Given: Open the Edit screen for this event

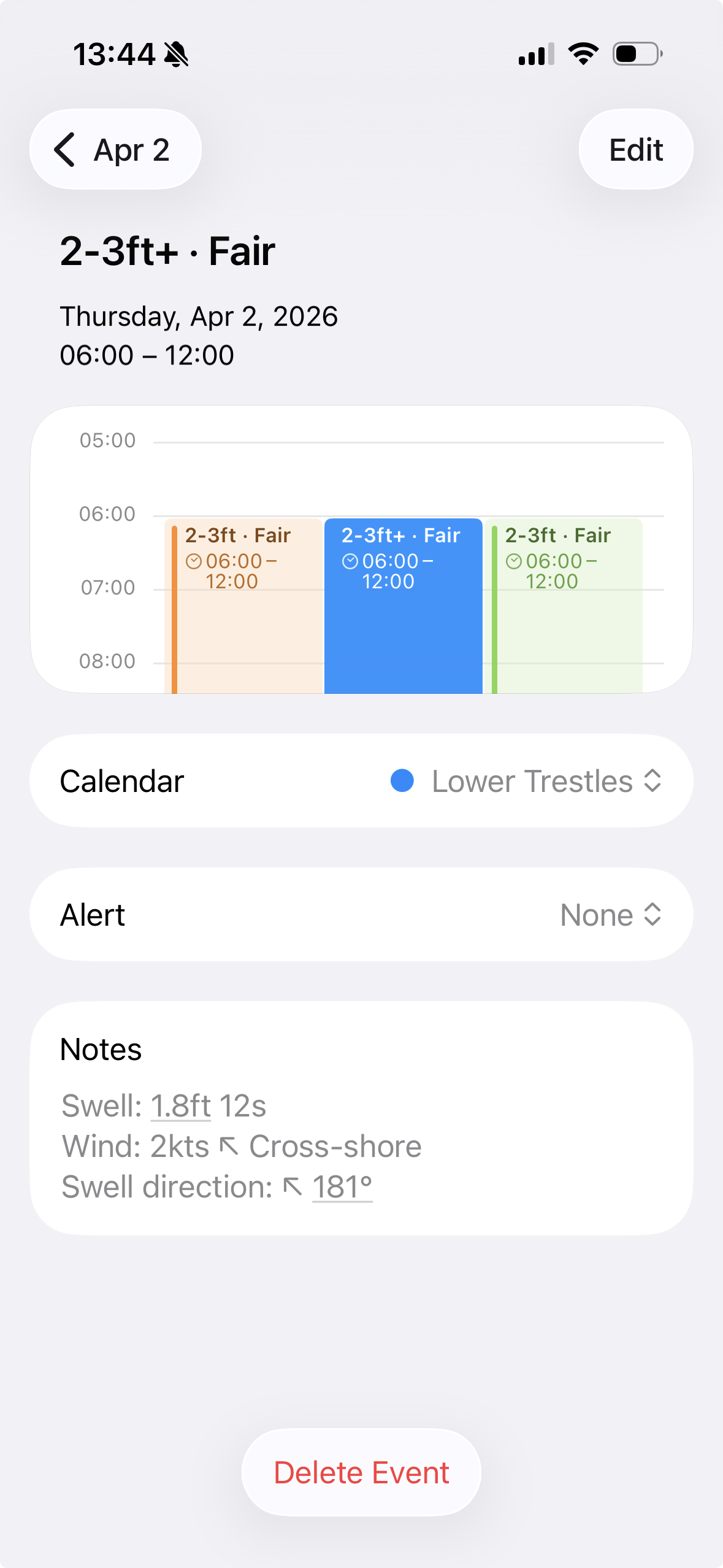Looking at the screenshot, I should (x=635, y=148).
